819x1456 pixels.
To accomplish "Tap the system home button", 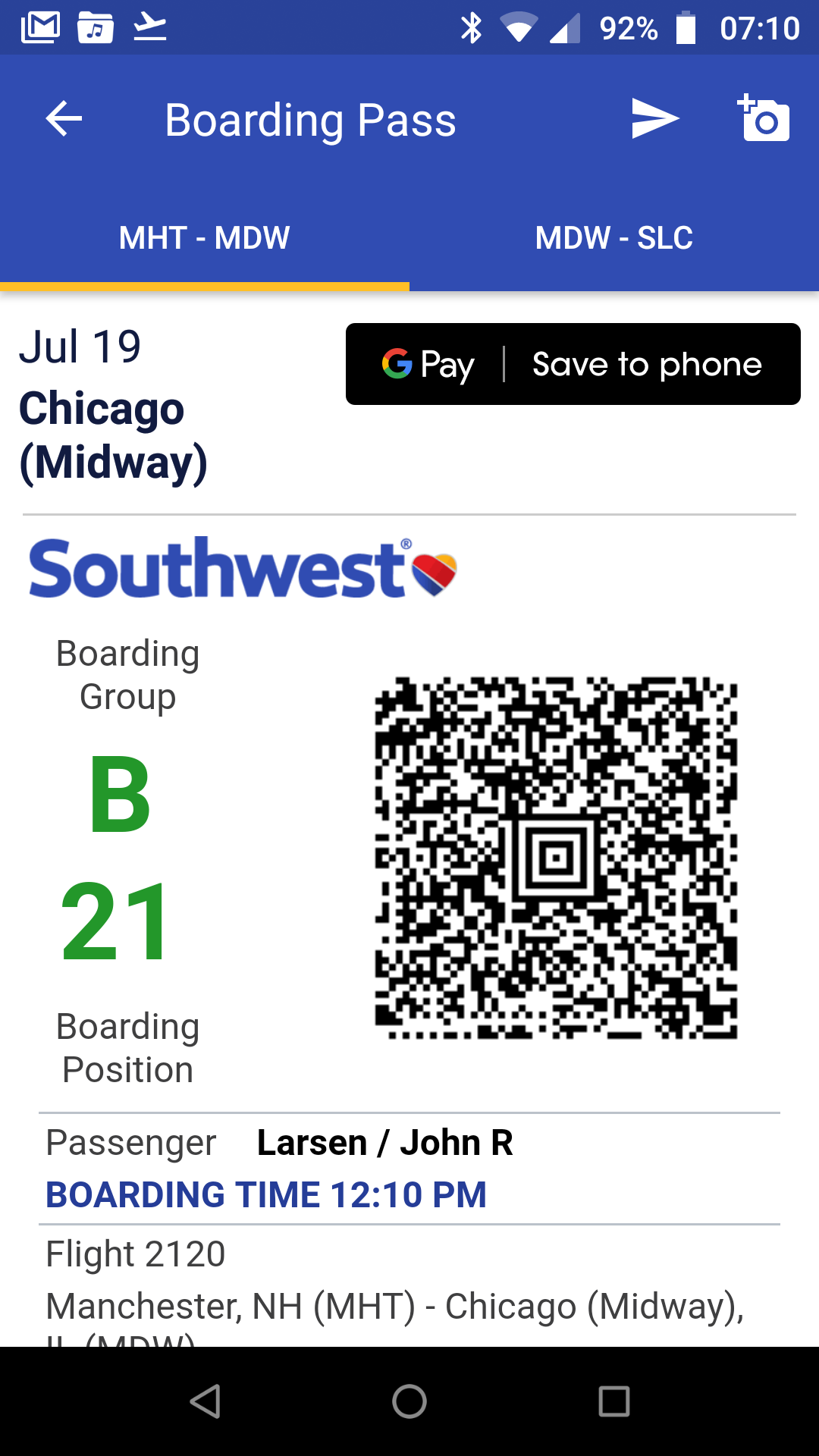I will pyautogui.click(x=409, y=1401).
